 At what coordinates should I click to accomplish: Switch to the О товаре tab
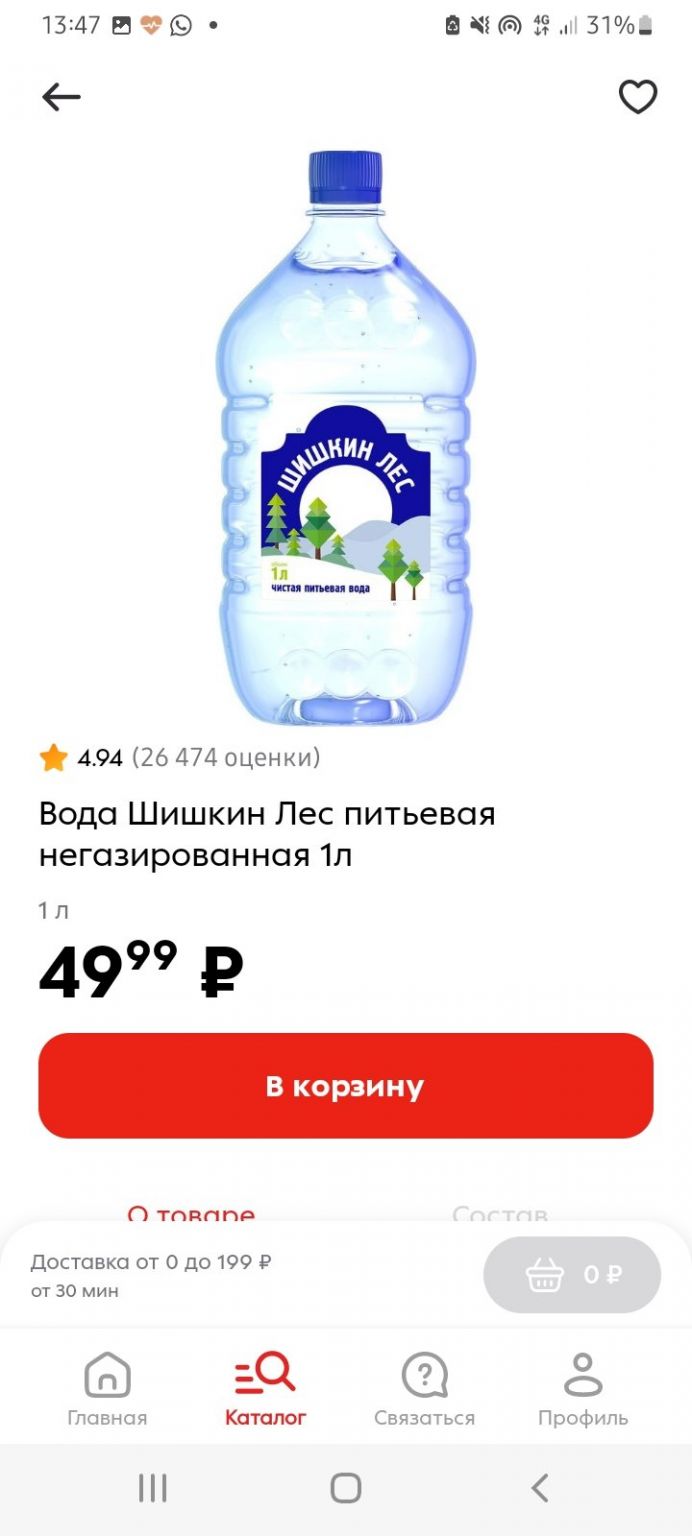(191, 1214)
